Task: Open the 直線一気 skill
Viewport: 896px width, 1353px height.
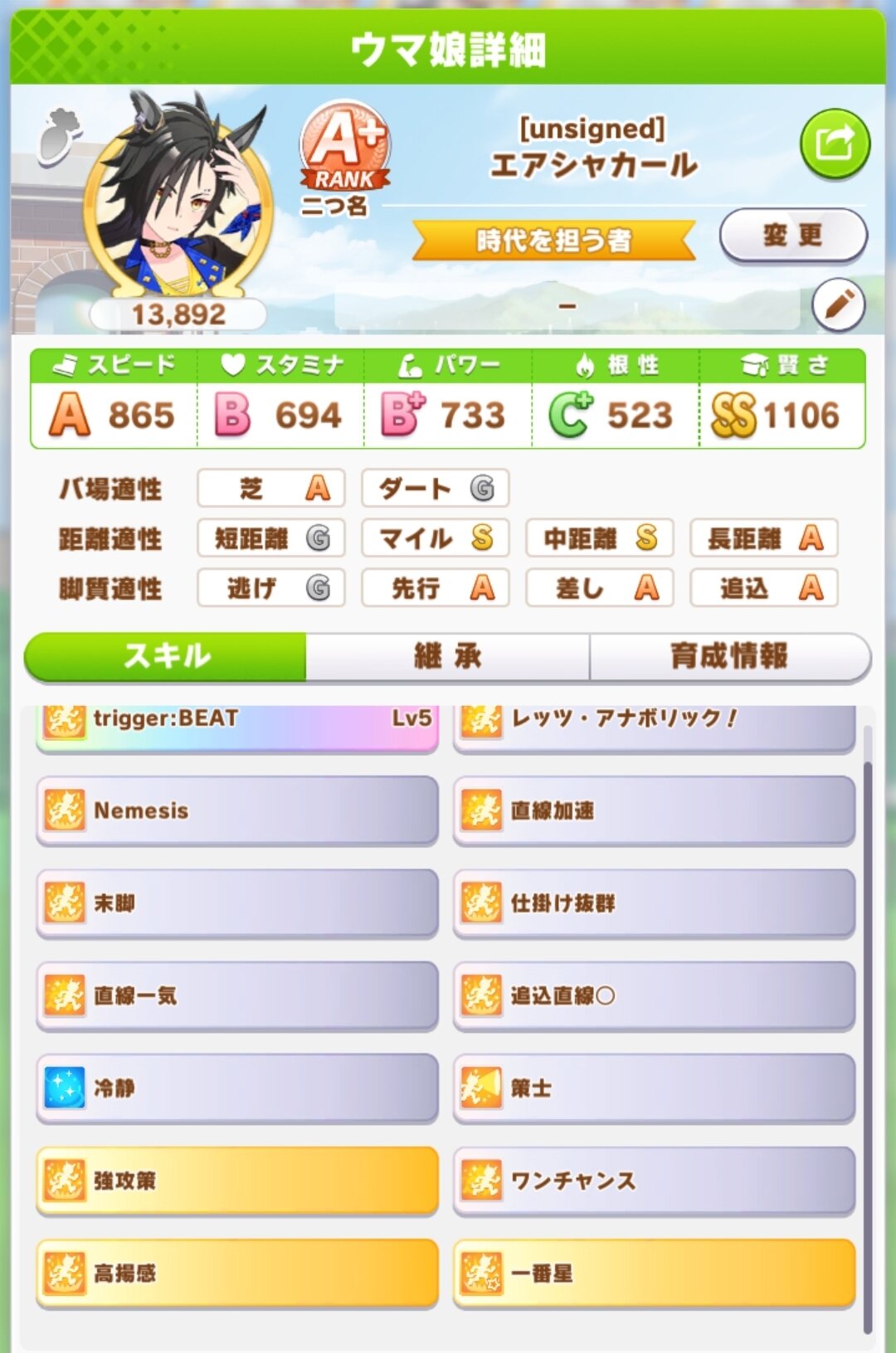Action: point(237,995)
